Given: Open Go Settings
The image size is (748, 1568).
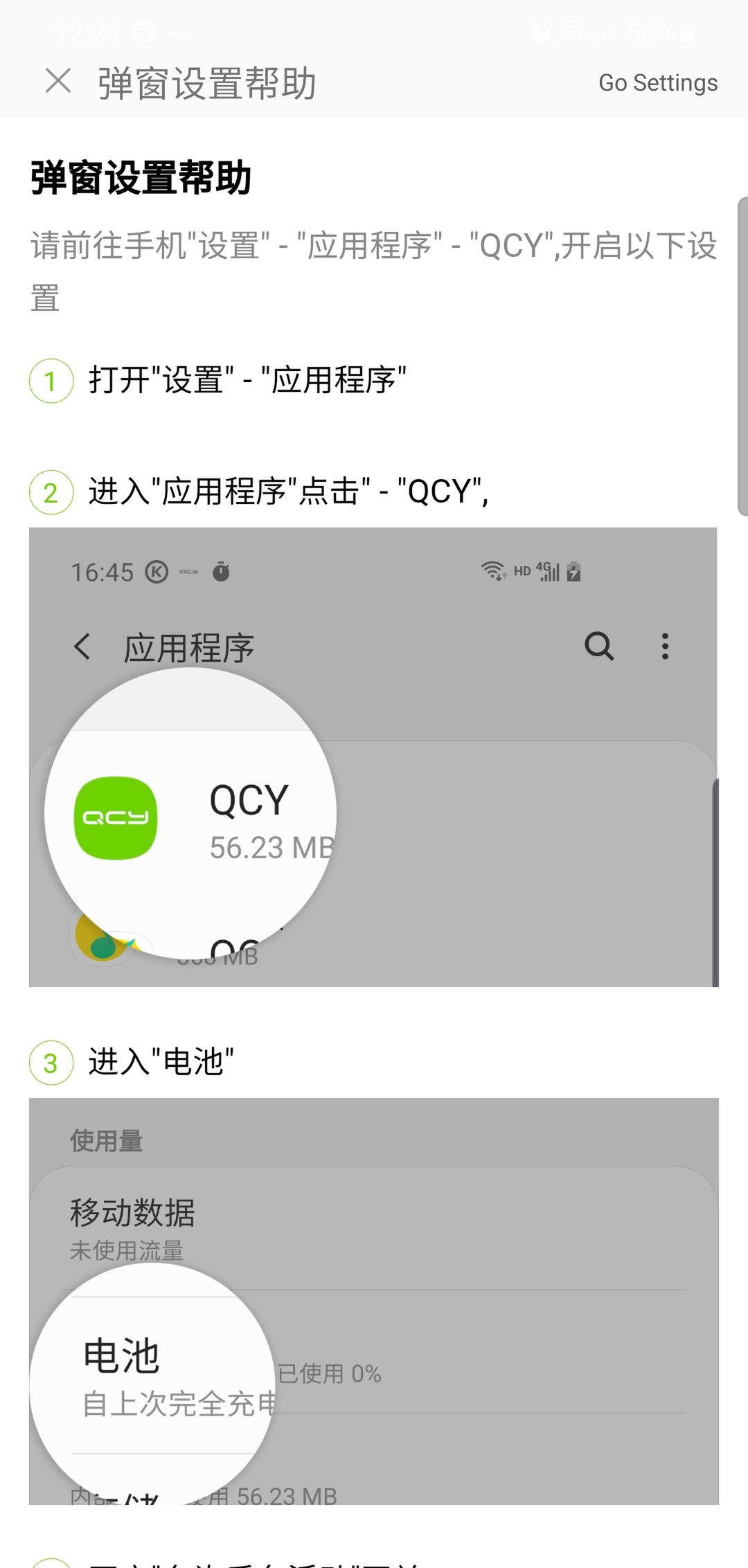Looking at the screenshot, I should point(658,82).
